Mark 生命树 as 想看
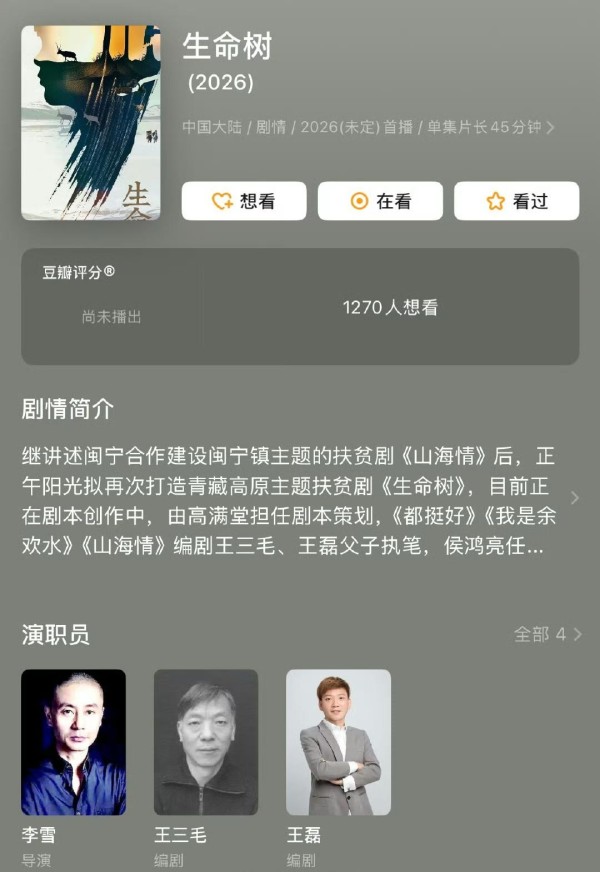The width and height of the screenshot is (600, 872). [x=244, y=201]
